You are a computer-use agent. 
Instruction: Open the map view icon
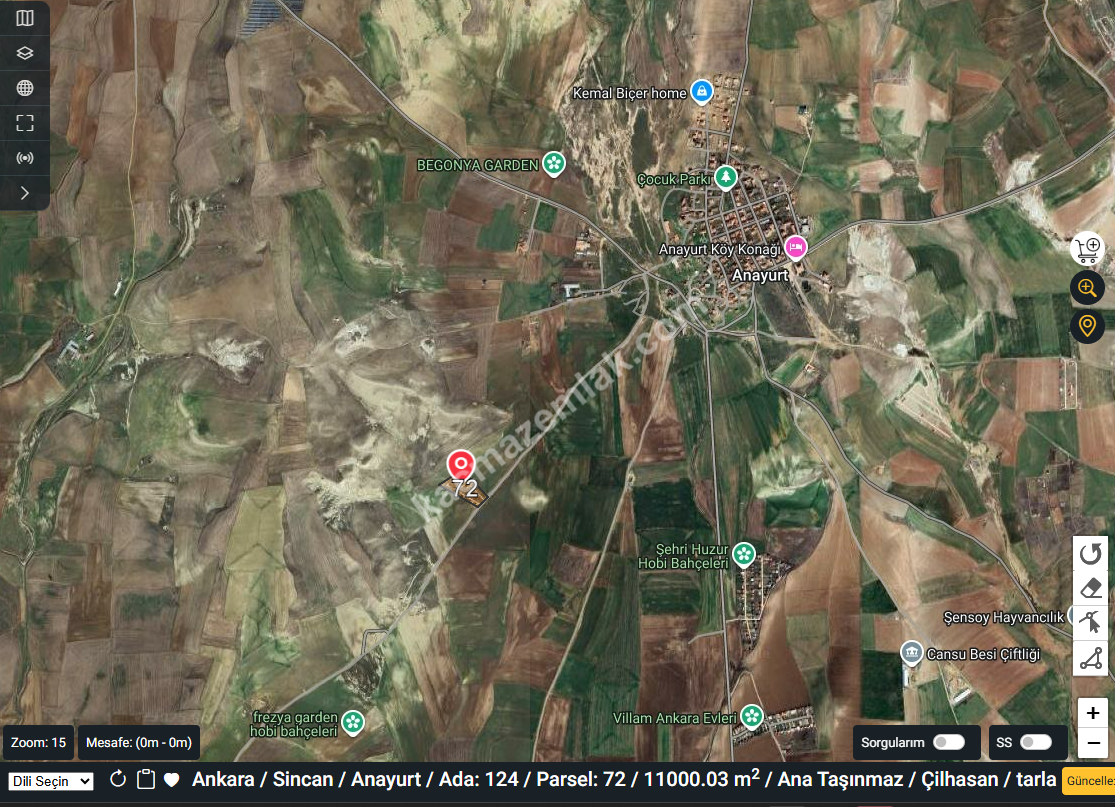[x=25, y=17]
